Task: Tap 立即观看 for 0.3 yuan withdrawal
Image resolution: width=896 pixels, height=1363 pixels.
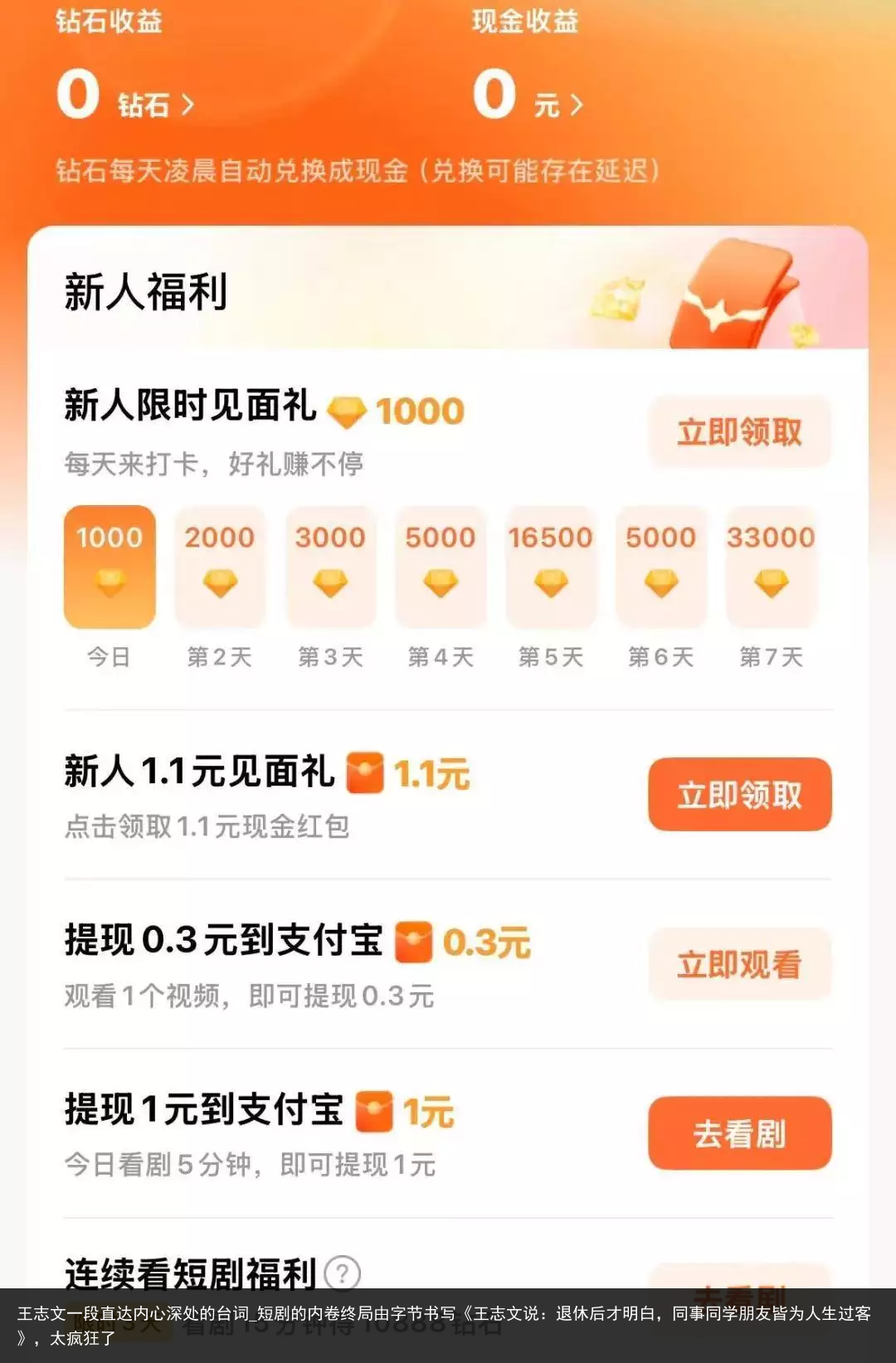Action: (x=739, y=965)
